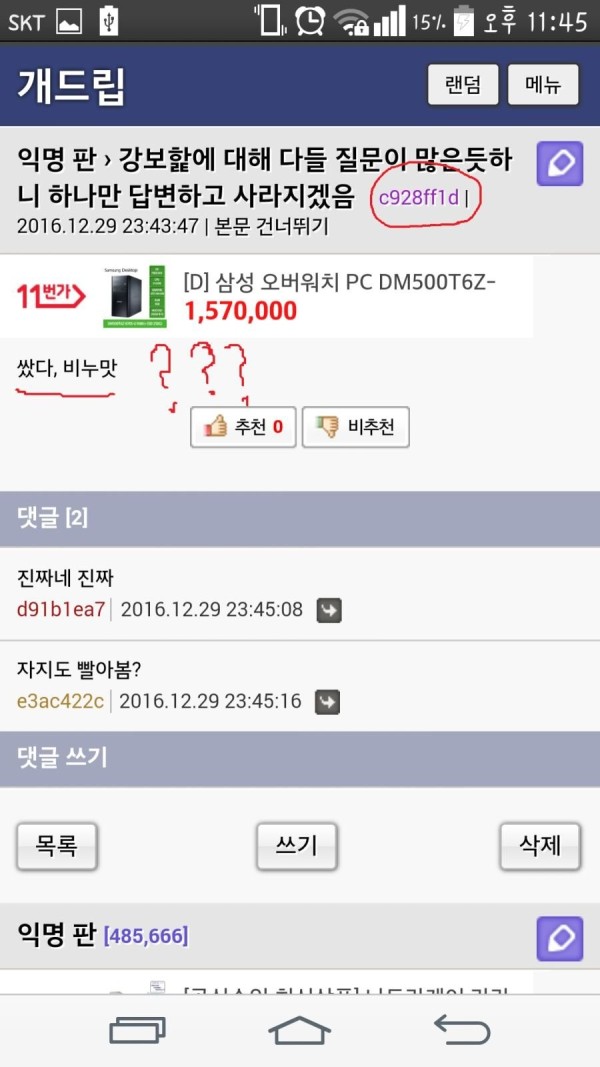This screenshot has width=600, height=1067.
Task: Tap the write icon beside the post title
Action: 560,164
